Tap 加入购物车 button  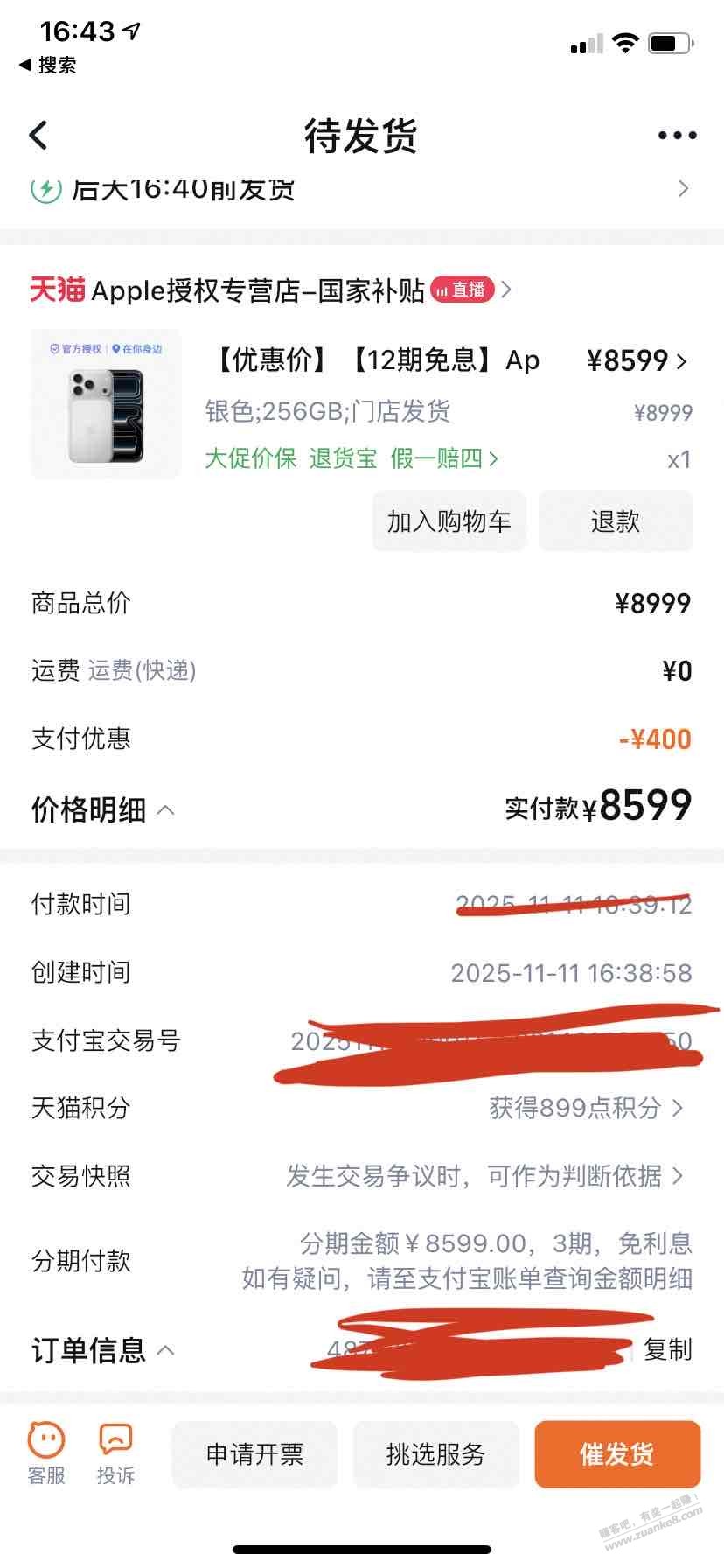click(x=449, y=521)
